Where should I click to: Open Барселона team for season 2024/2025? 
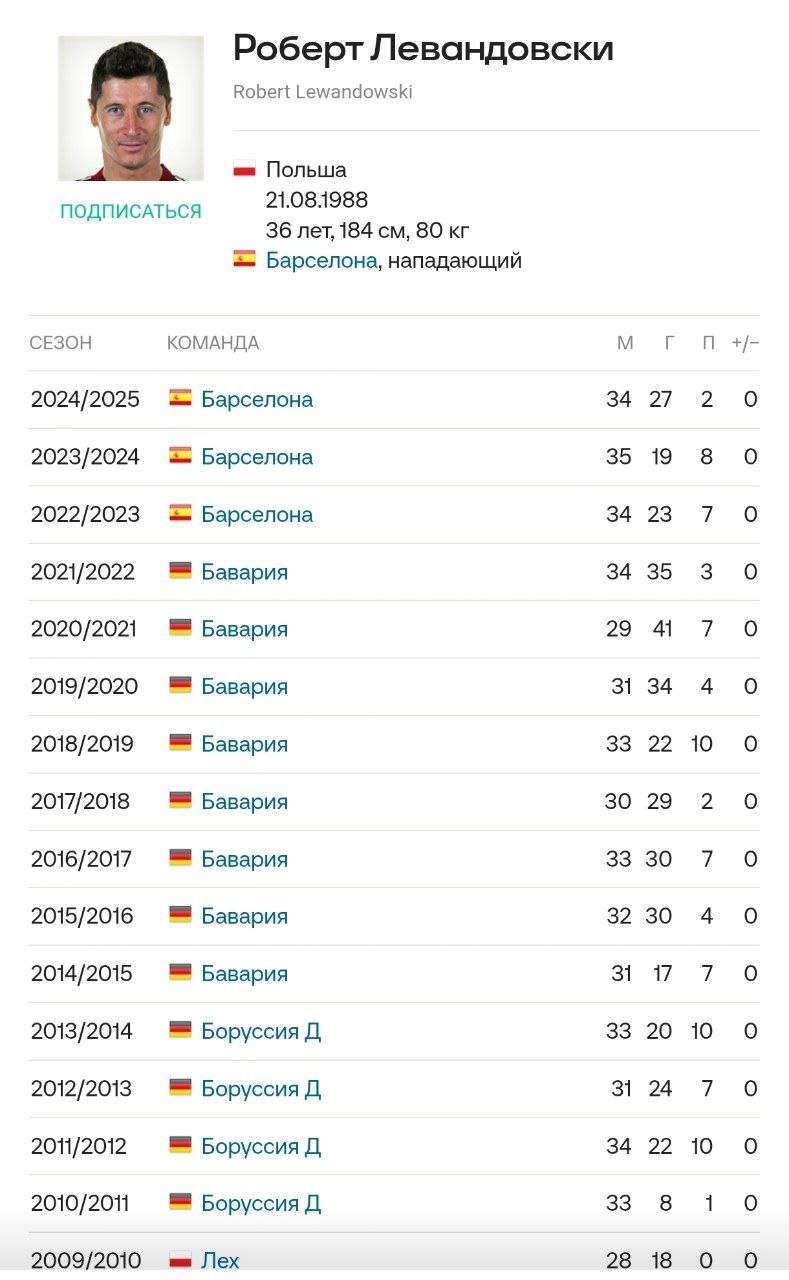pos(257,400)
